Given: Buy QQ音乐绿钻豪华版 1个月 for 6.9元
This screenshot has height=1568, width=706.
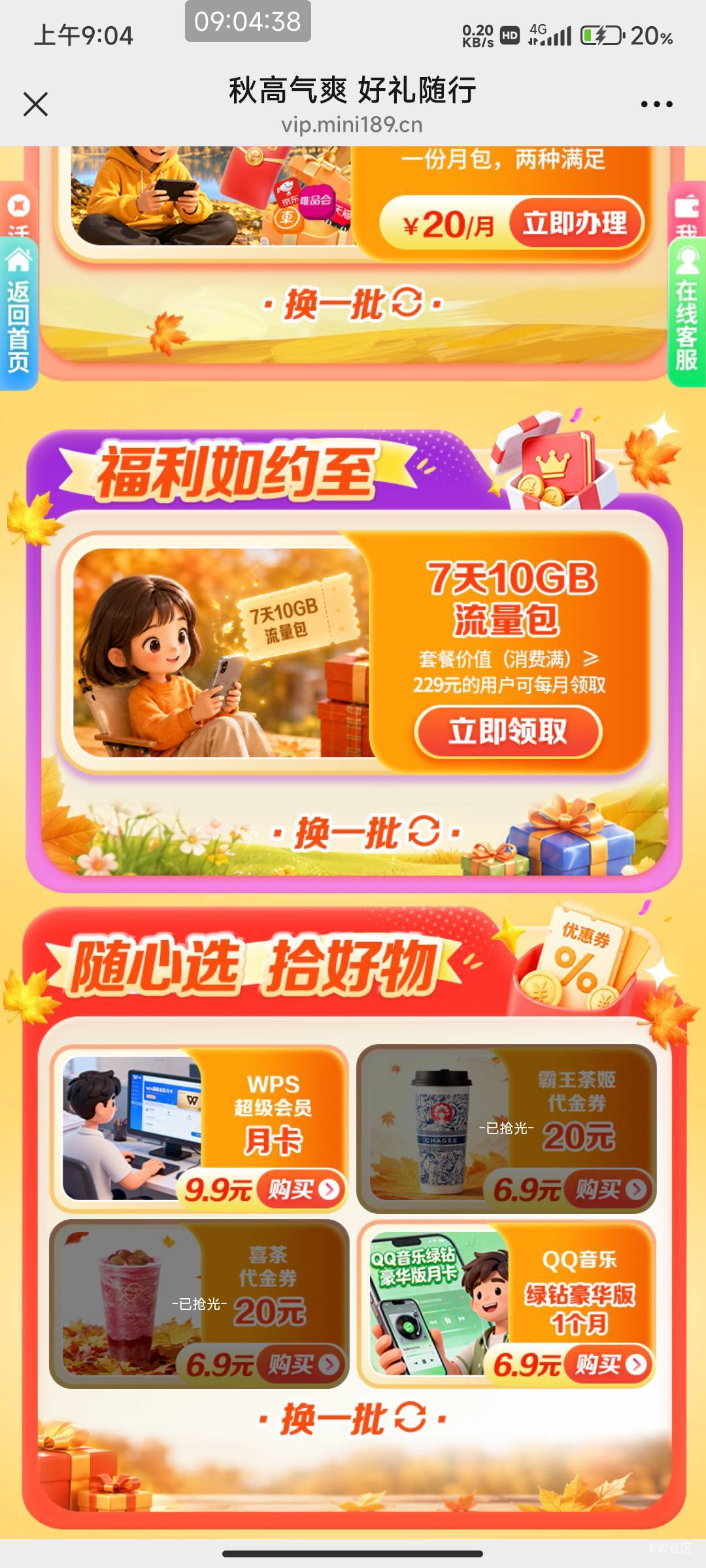Looking at the screenshot, I should click(609, 1364).
